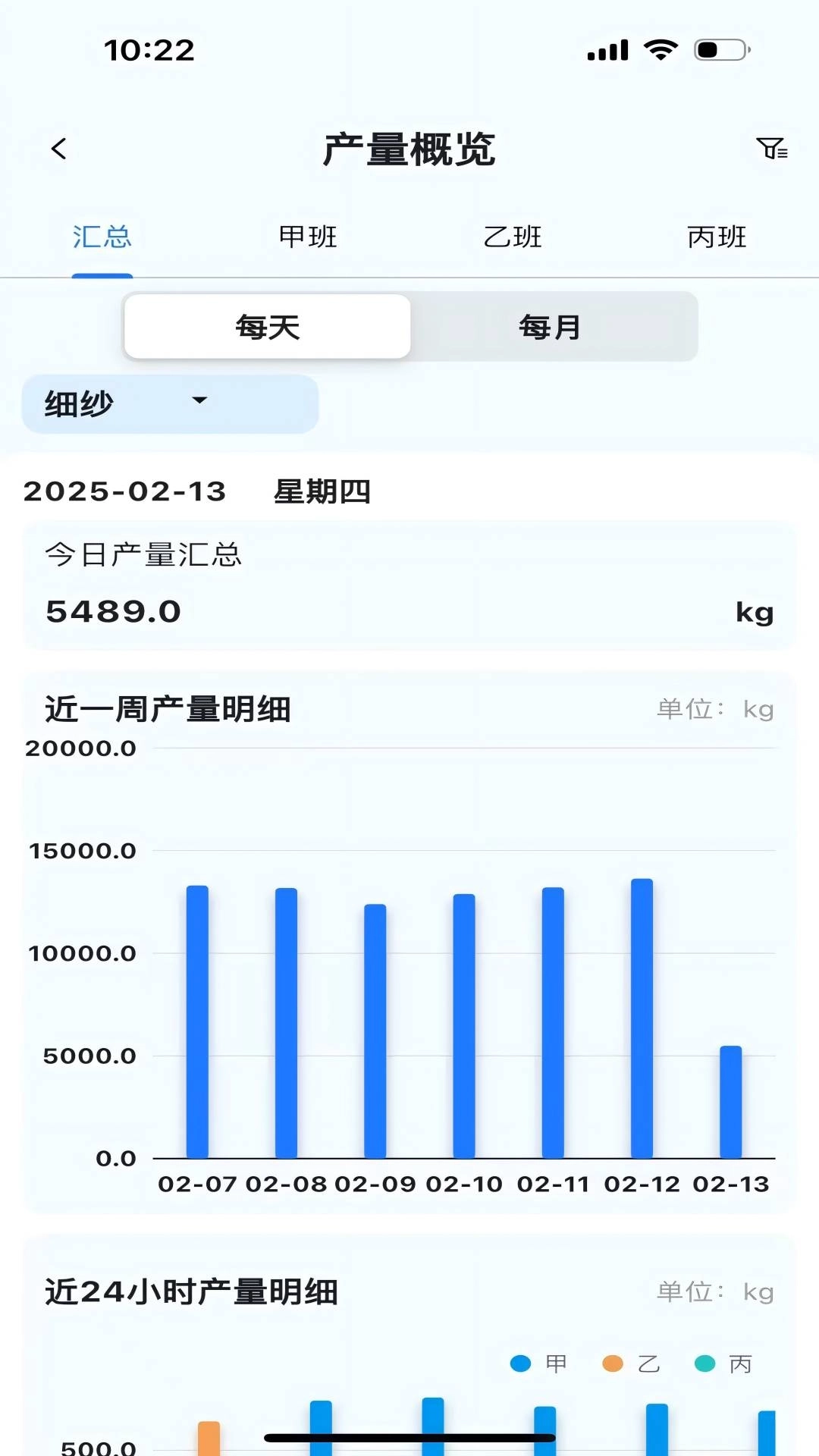The width and height of the screenshot is (819, 1456).
Task: Switch to 每月 view
Action: [x=550, y=326]
